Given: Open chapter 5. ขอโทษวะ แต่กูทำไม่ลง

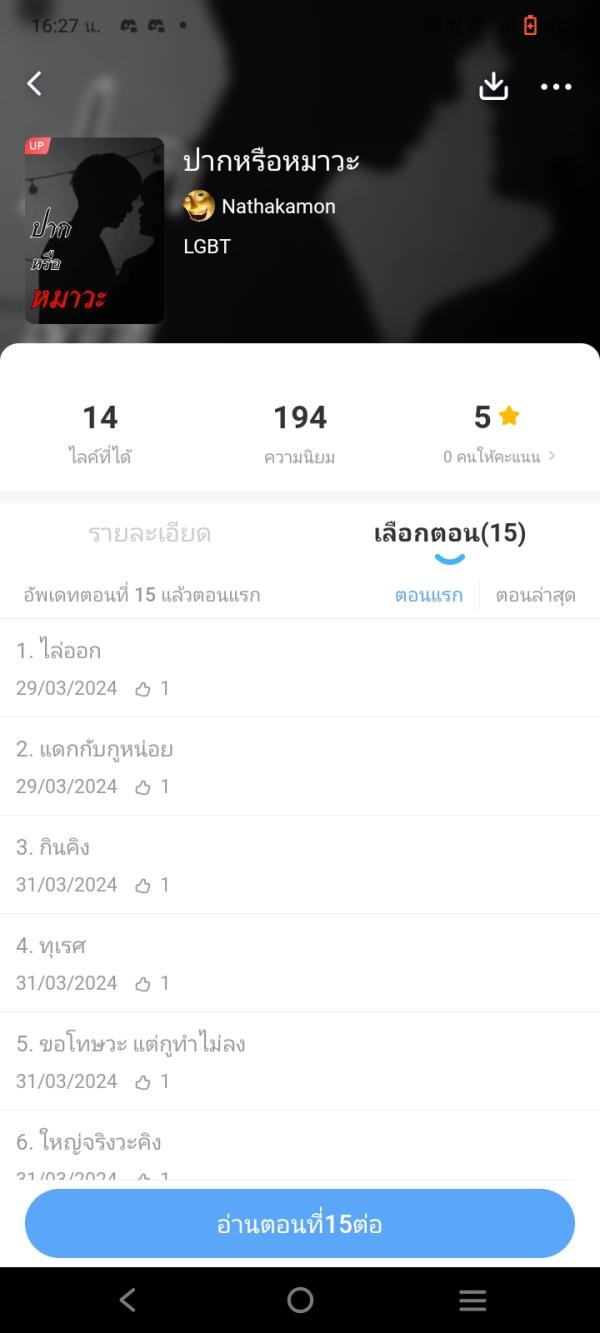Looking at the screenshot, I should pyautogui.click(x=300, y=1060).
